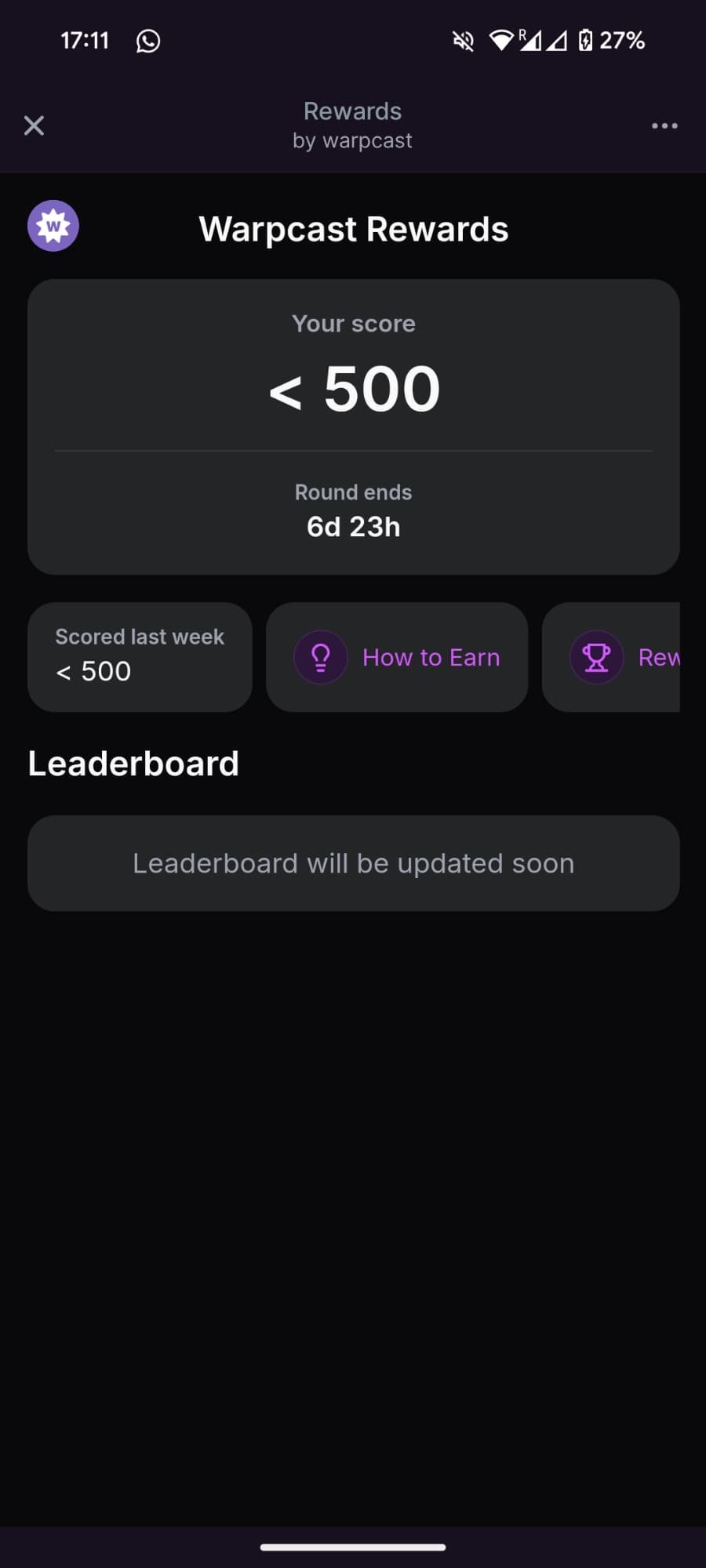View the Scored last week card

click(140, 657)
